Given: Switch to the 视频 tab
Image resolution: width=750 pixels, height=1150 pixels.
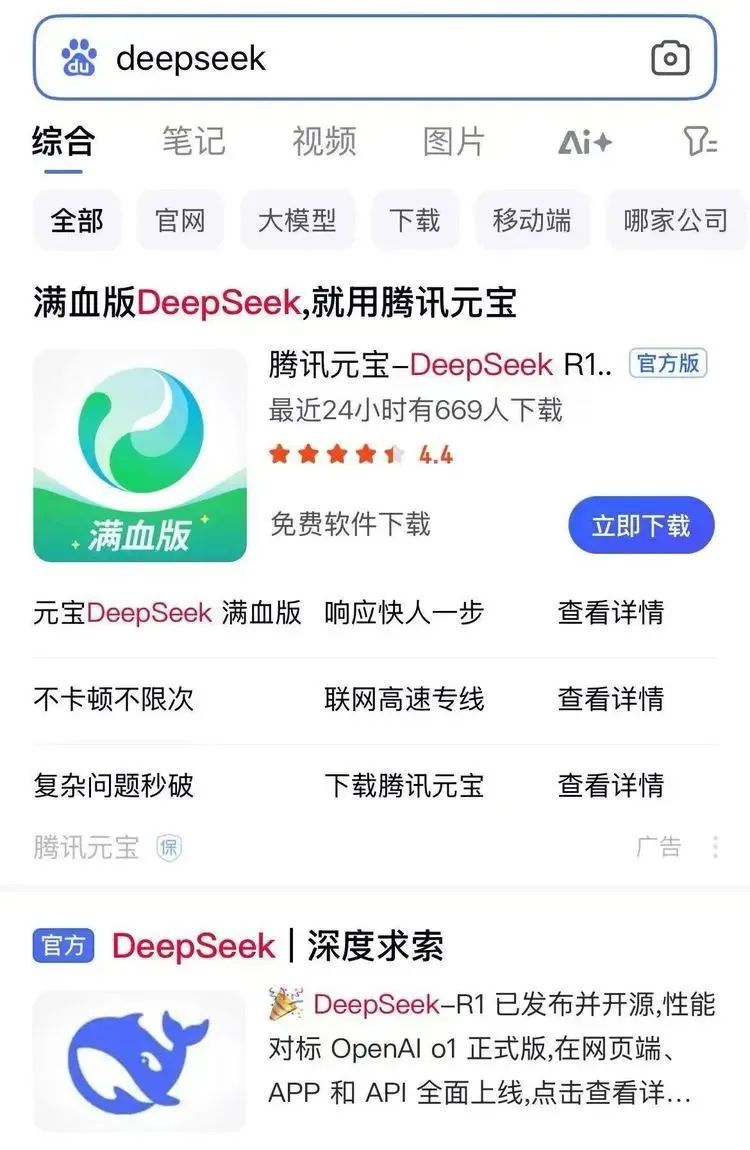Looking at the screenshot, I should [324, 141].
